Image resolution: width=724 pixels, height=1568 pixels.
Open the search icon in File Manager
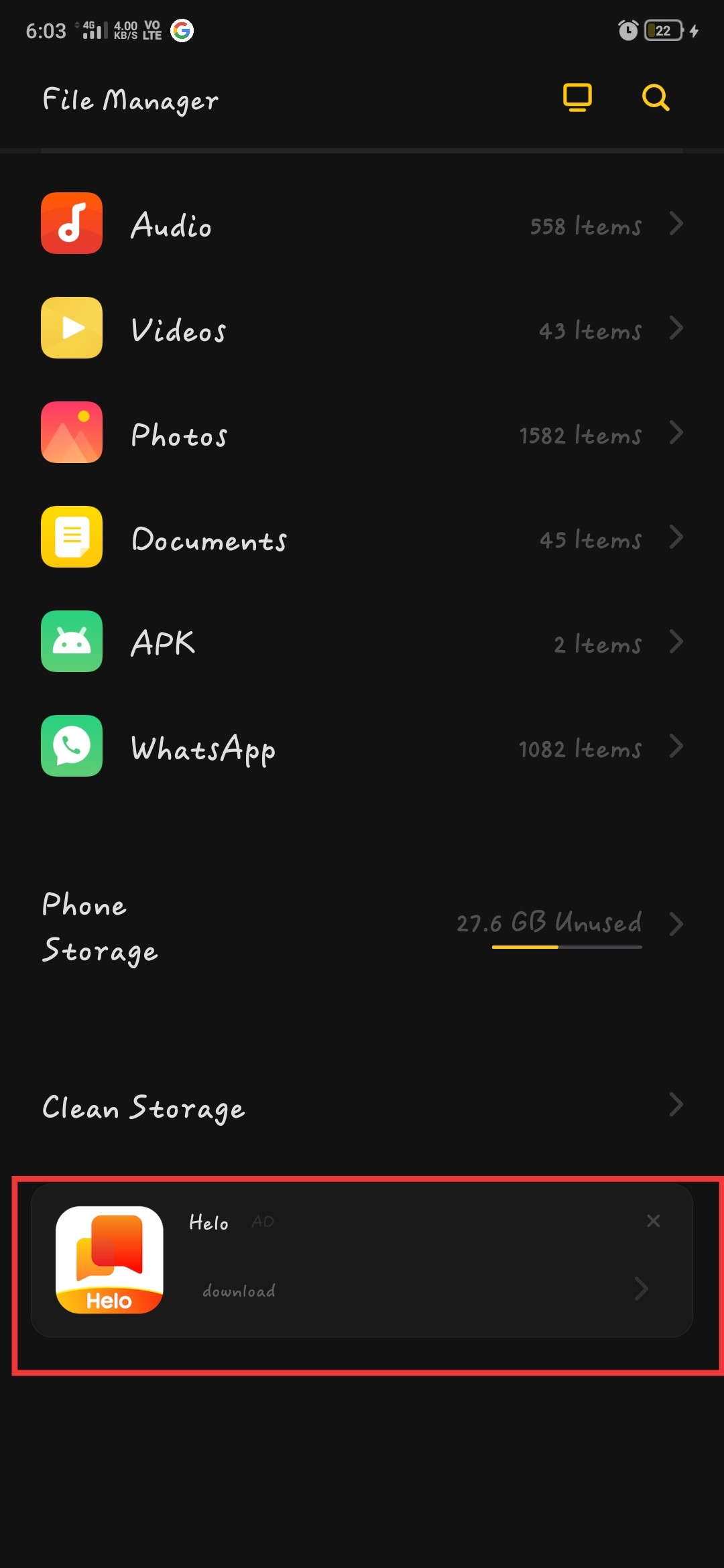[655, 98]
